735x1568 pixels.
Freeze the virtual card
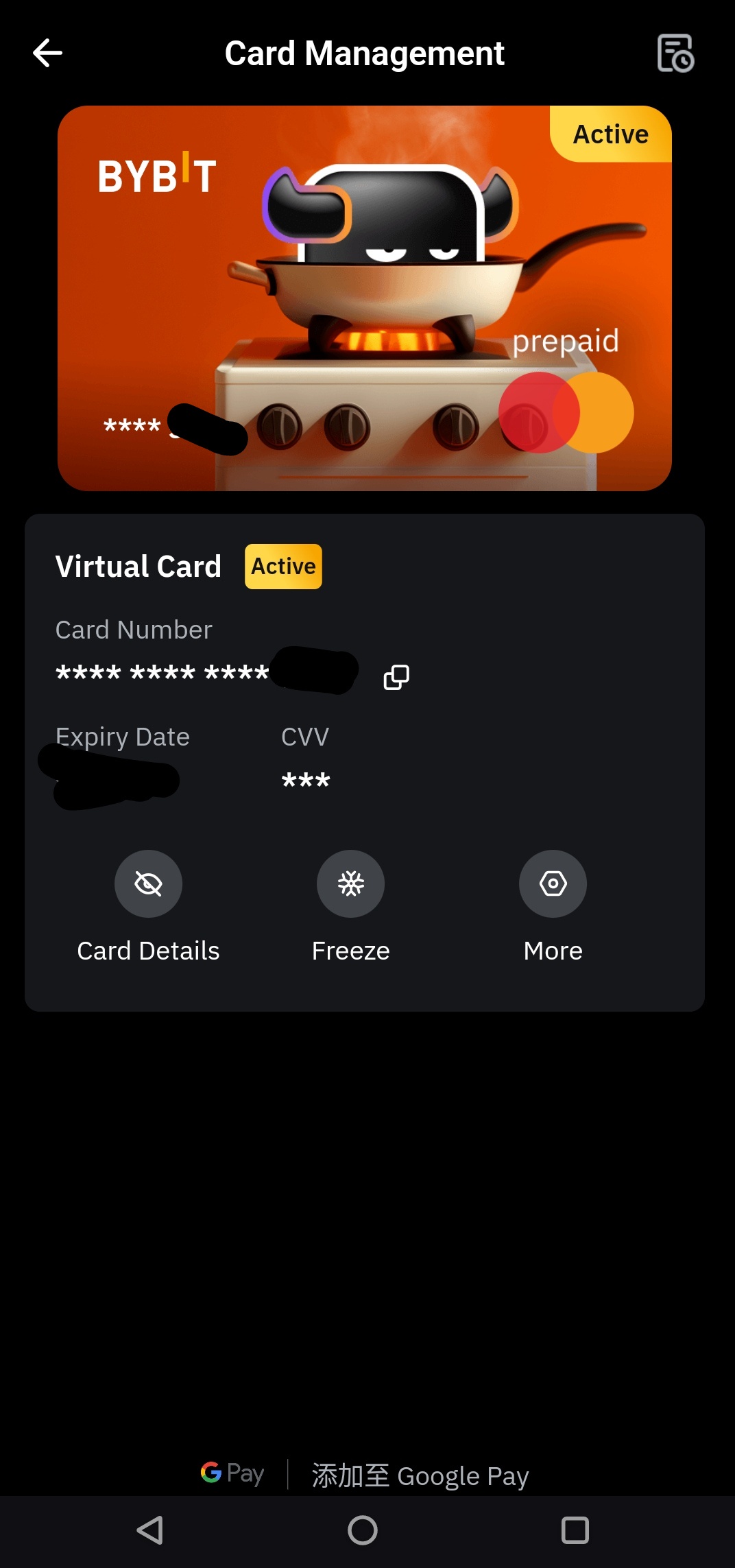350,884
